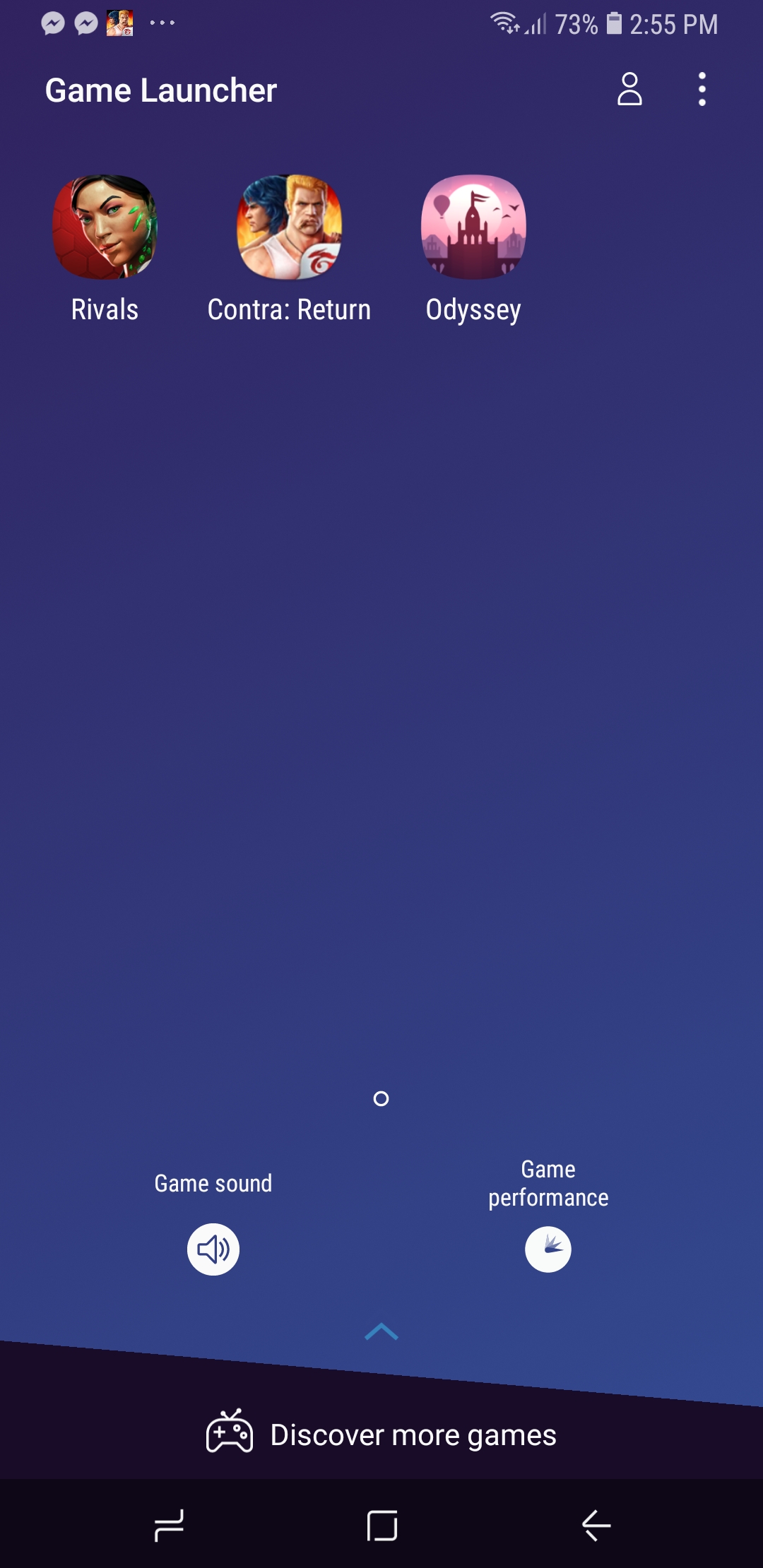Show recent apps
Screen dimensions: 763x1568
tap(170, 1526)
